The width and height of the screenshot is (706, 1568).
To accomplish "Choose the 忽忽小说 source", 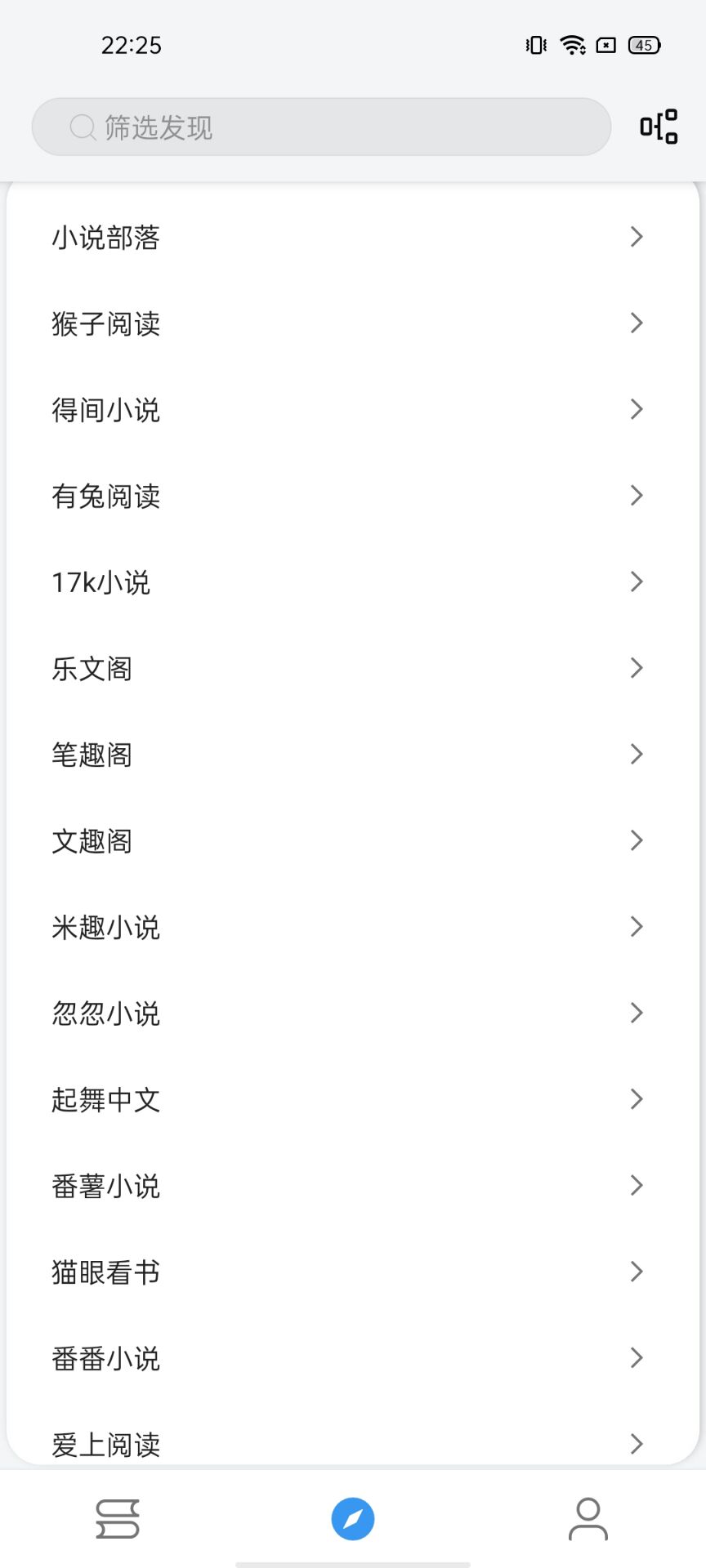I will (x=353, y=1013).
